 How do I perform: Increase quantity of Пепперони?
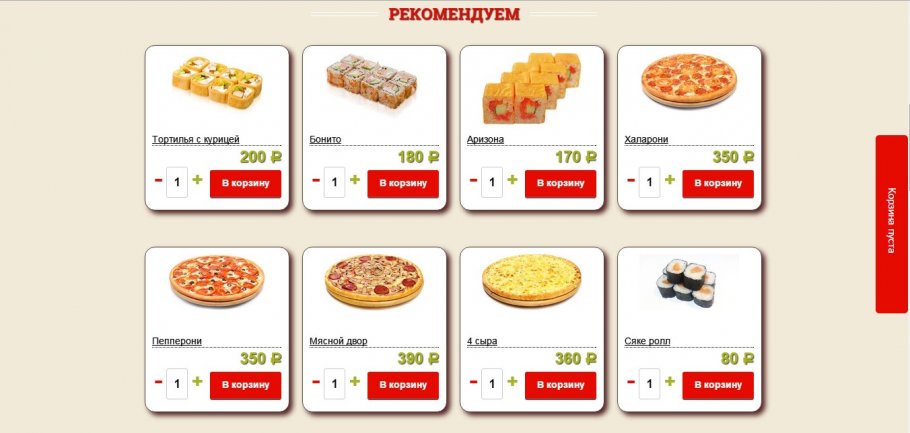click(x=197, y=382)
